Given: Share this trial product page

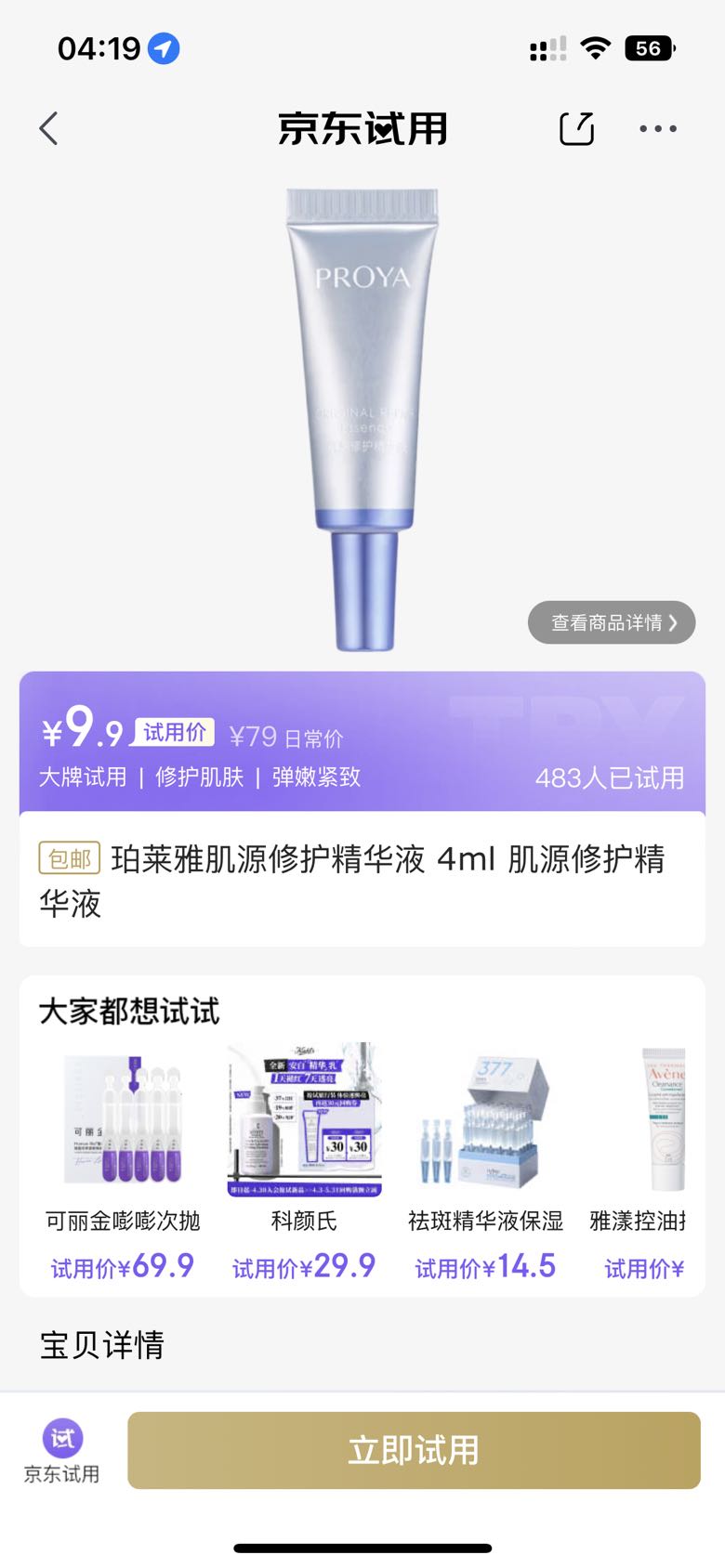Looking at the screenshot, I should (x=576, y=128).
